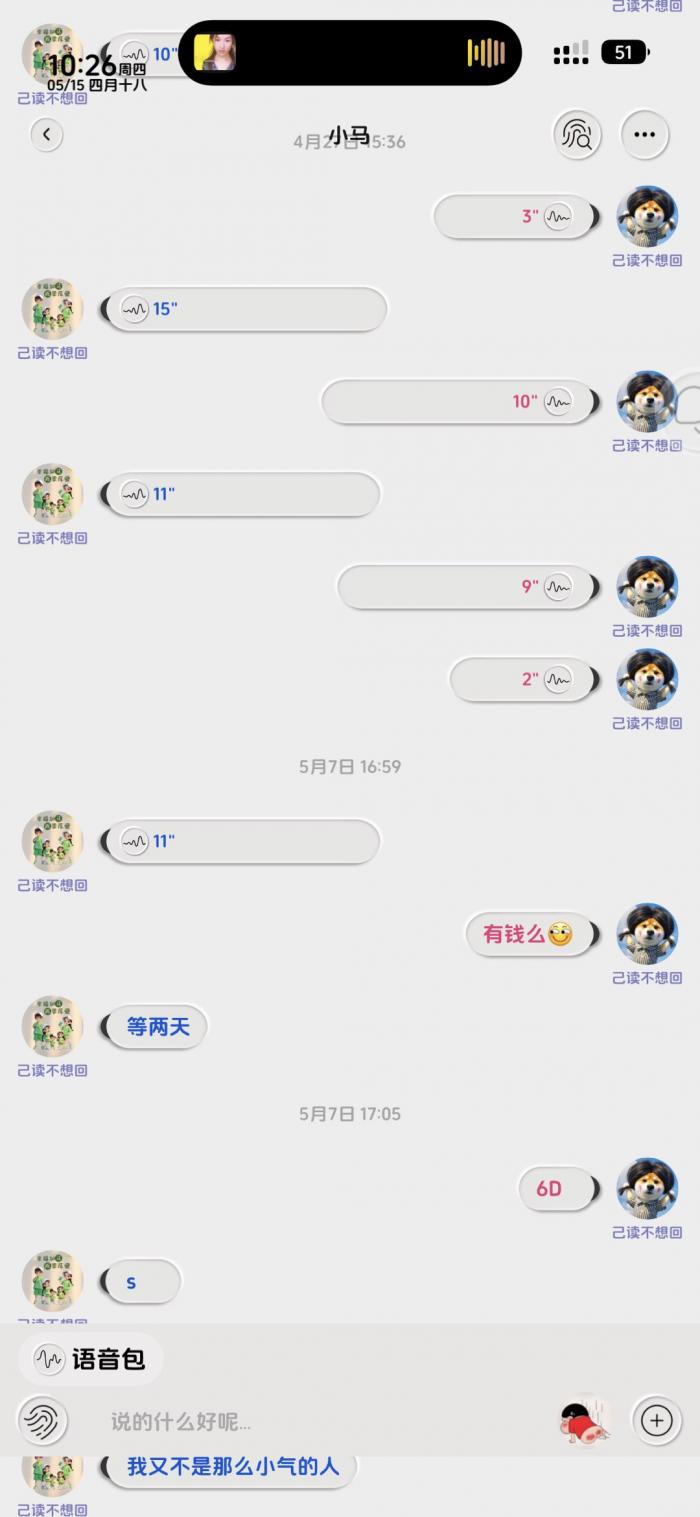Play the received 15" voice message
700x1517 pixels.
244,309
